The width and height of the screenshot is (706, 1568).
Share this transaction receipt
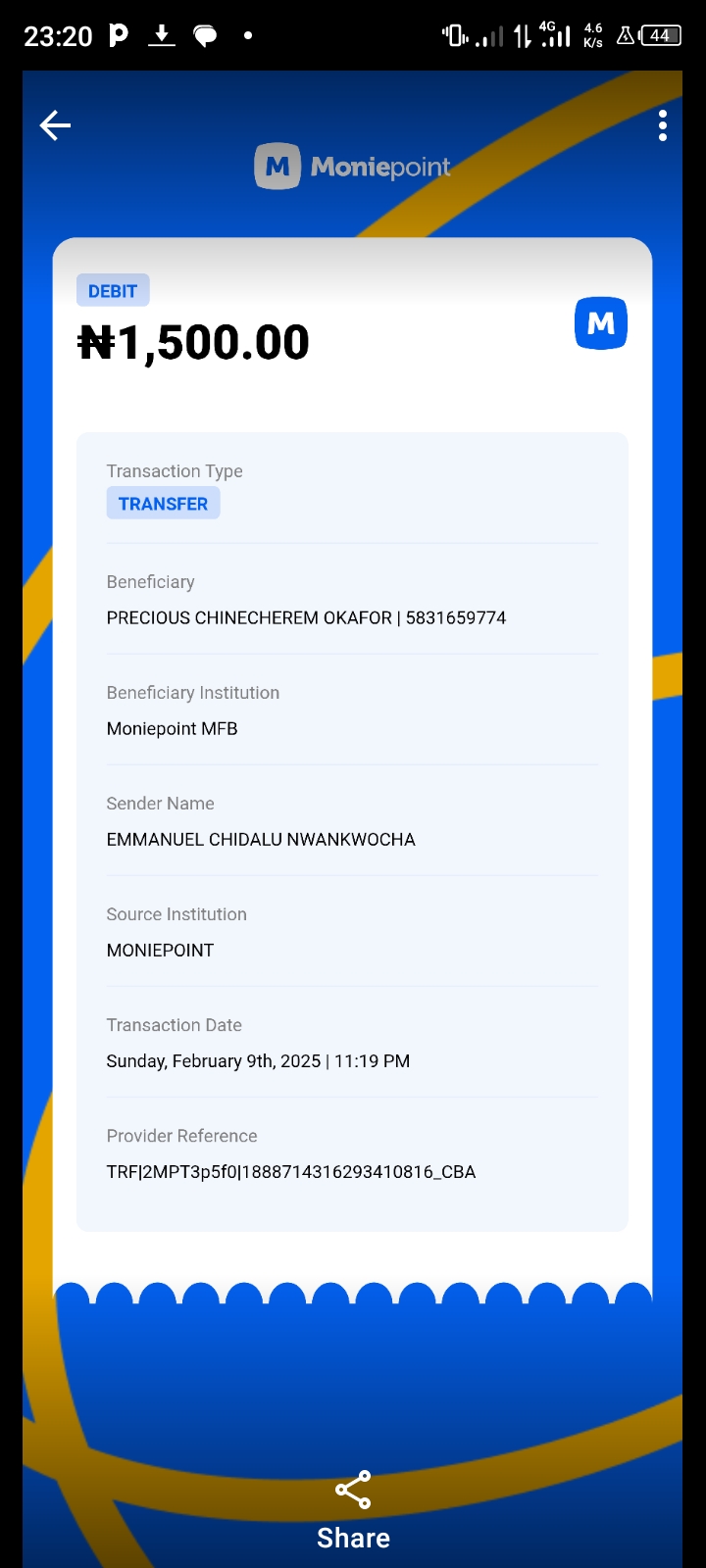click(353, 1509)
